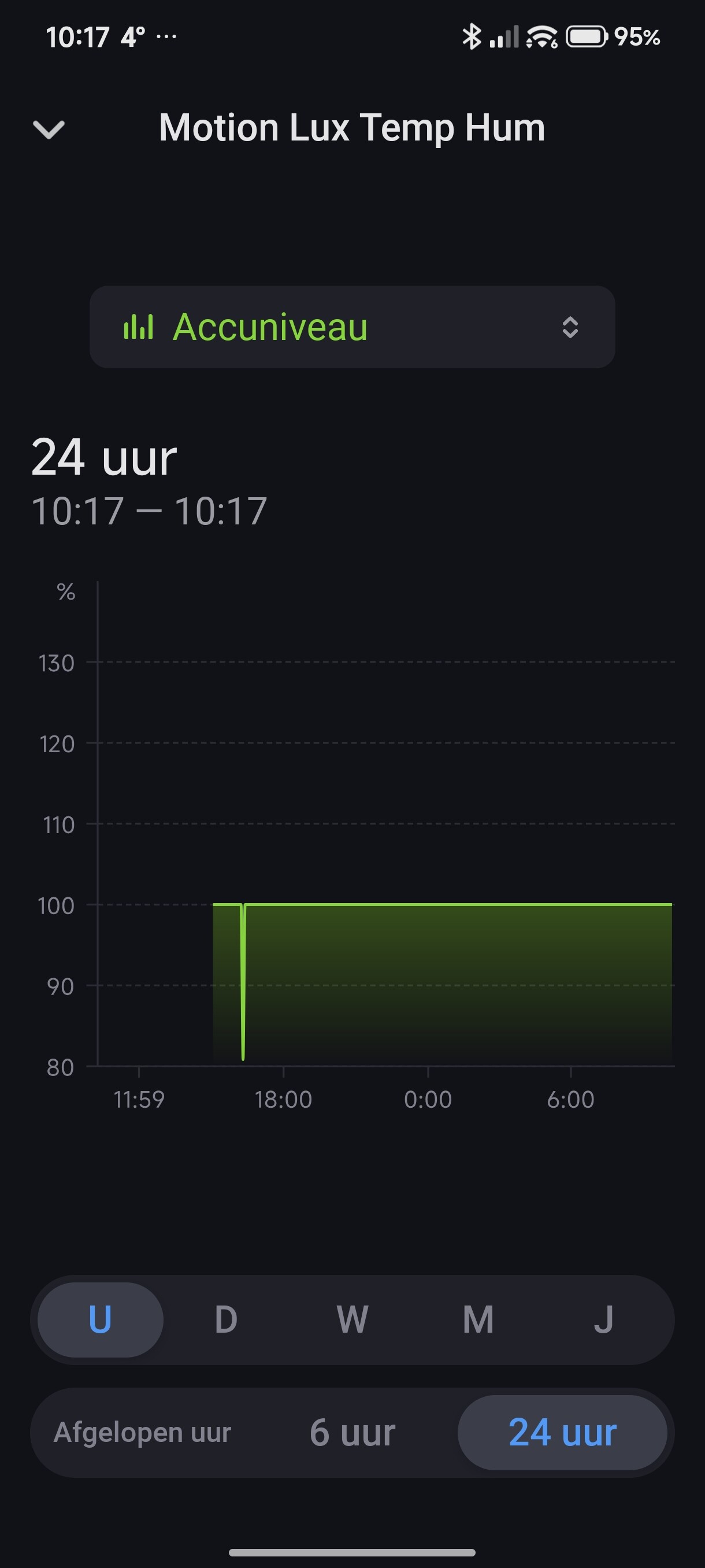Screen dimensions: 705x1568
Task: Collapse the screen with the down chevron
Action: (49, 129)
